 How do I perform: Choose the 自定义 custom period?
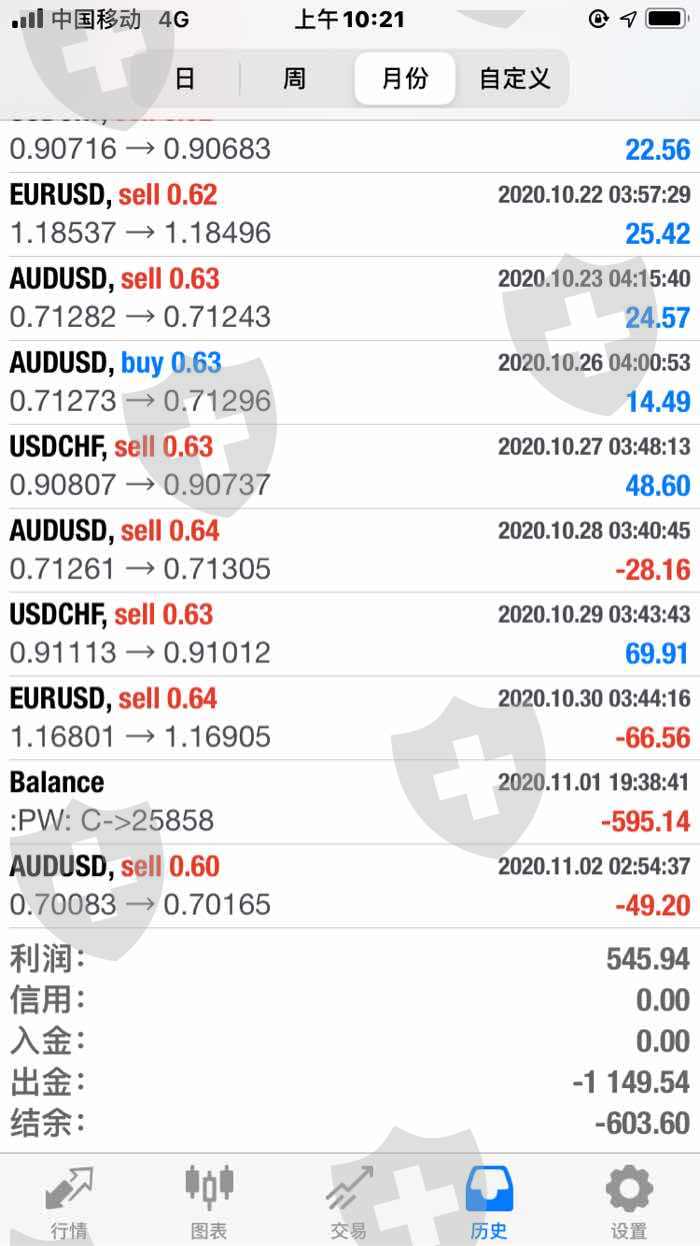tap(515, 79)
